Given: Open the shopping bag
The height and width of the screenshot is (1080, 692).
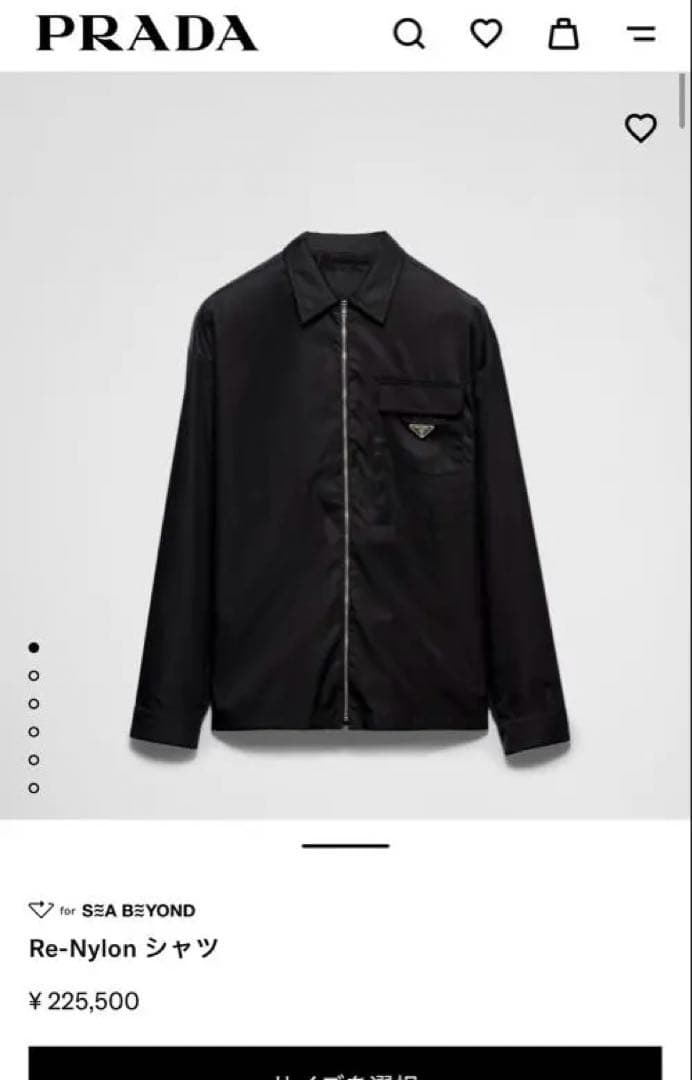Looking at the screenshot, I should [x=563, y=35].
